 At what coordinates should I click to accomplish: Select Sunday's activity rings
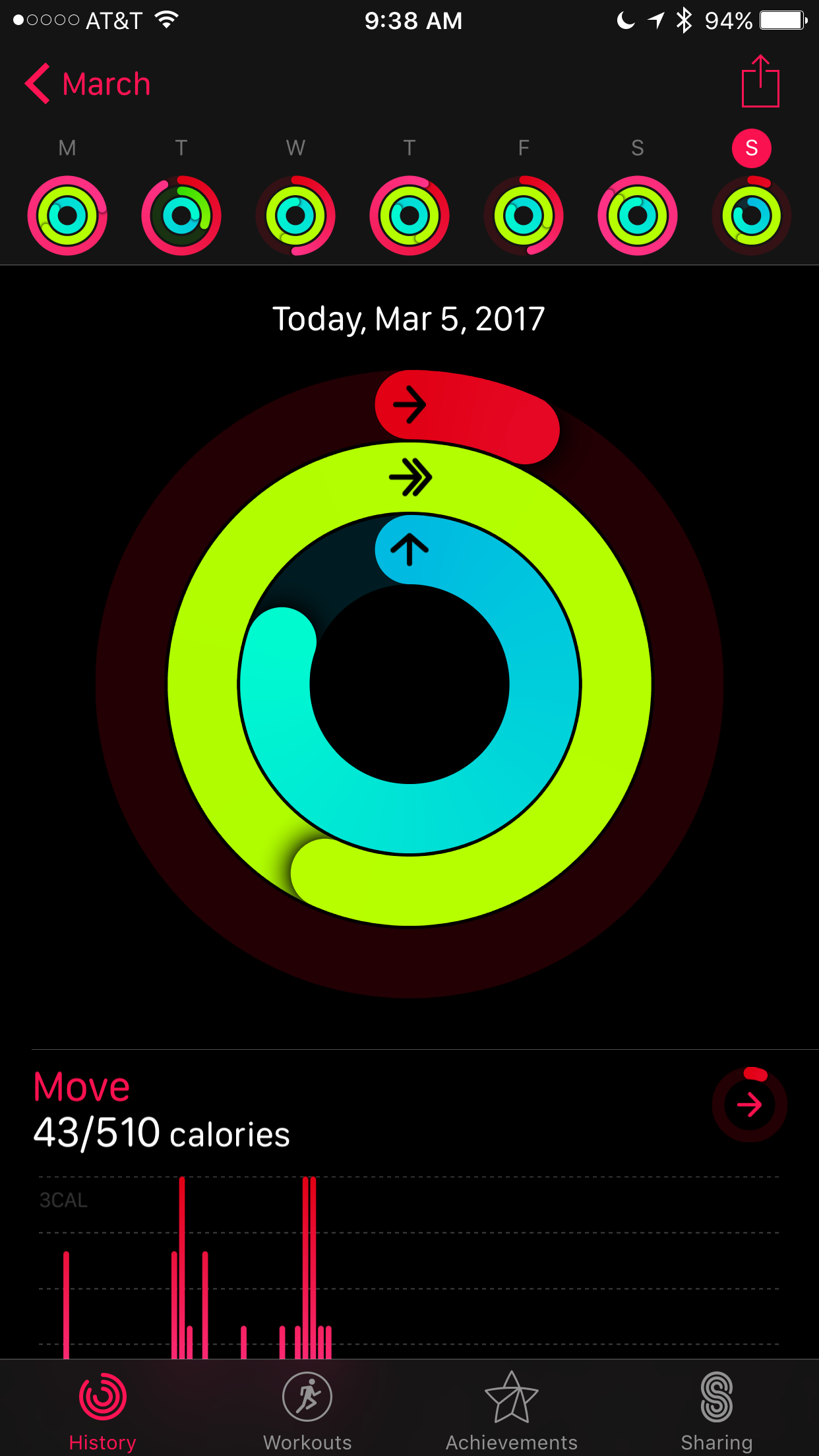[752, 216]
